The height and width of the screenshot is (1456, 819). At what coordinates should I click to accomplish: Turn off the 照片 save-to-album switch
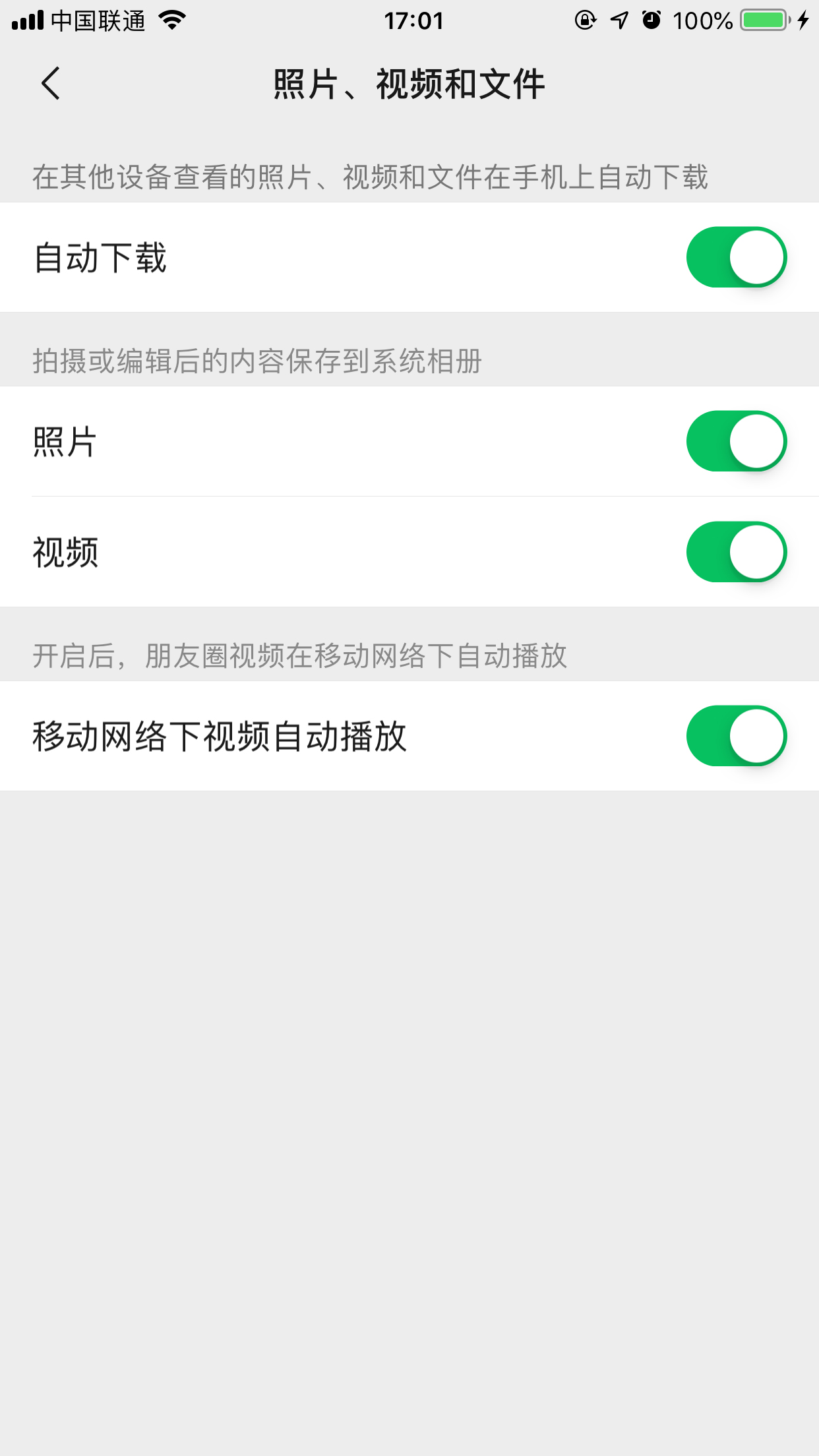coord(737,440)
